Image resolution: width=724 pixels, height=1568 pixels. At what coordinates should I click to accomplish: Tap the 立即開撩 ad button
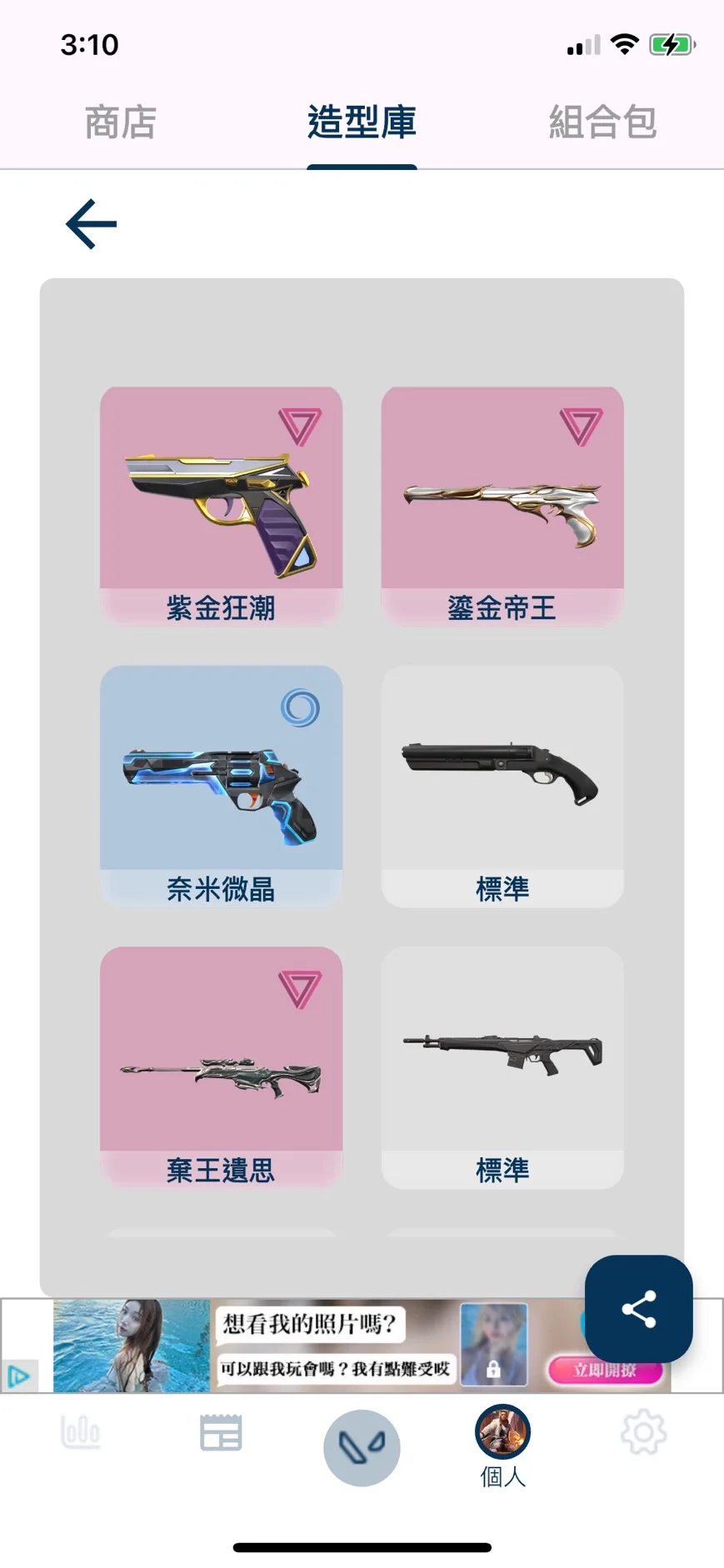(x=605, y=1369)
